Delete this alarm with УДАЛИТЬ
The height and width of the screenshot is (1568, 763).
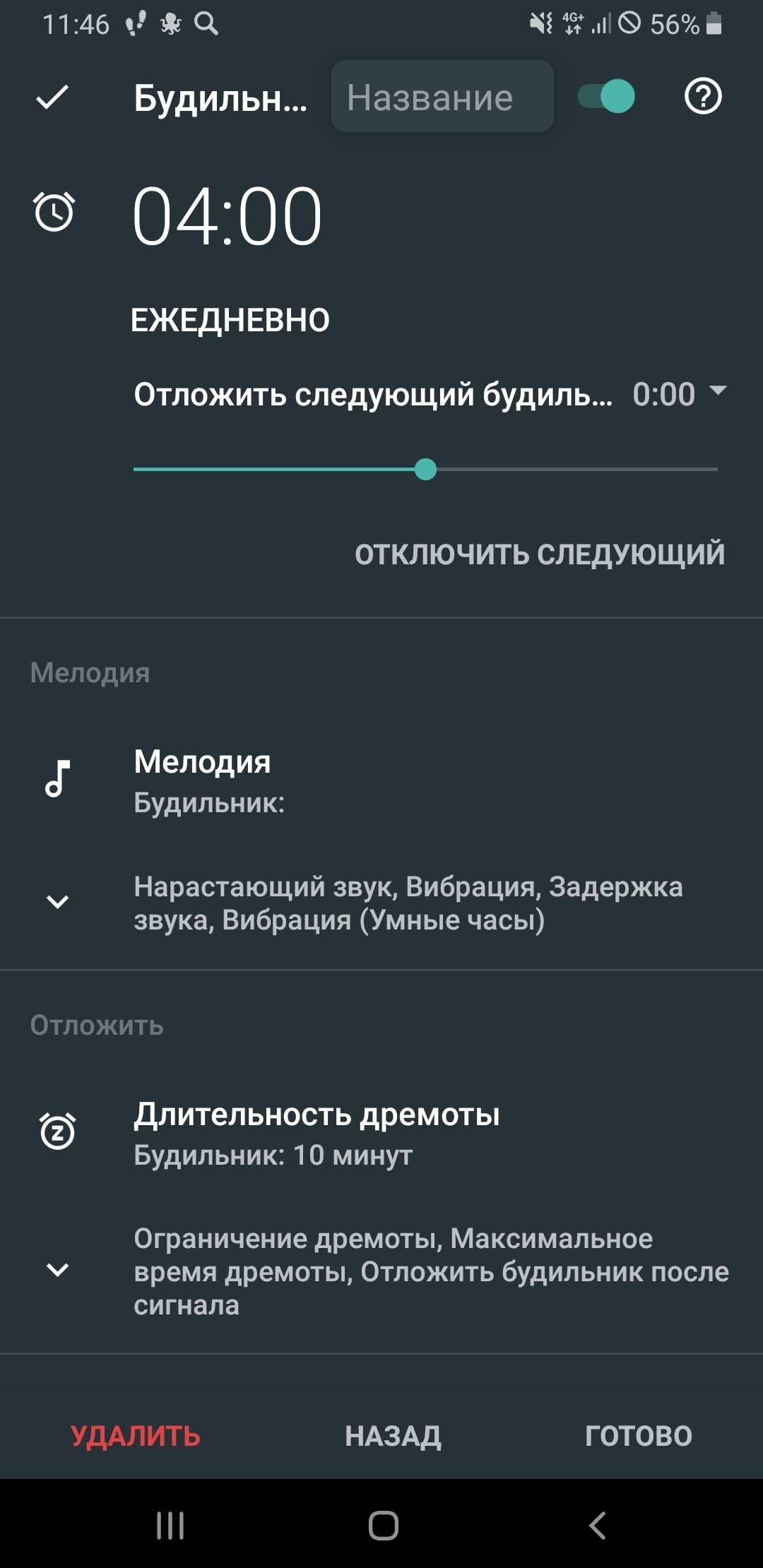coord(136,1436)
